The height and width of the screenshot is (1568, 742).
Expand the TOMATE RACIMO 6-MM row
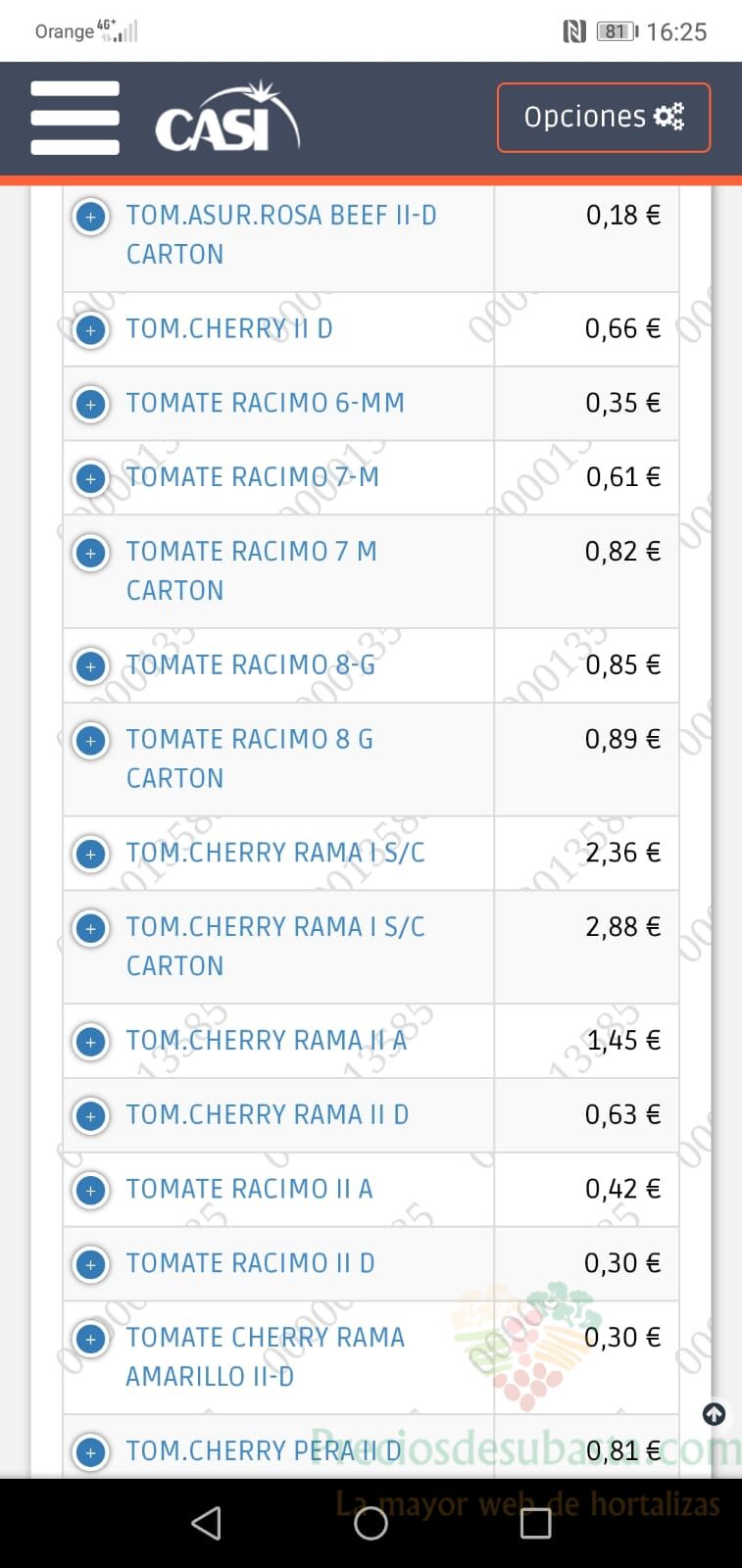tap(91, 404)
